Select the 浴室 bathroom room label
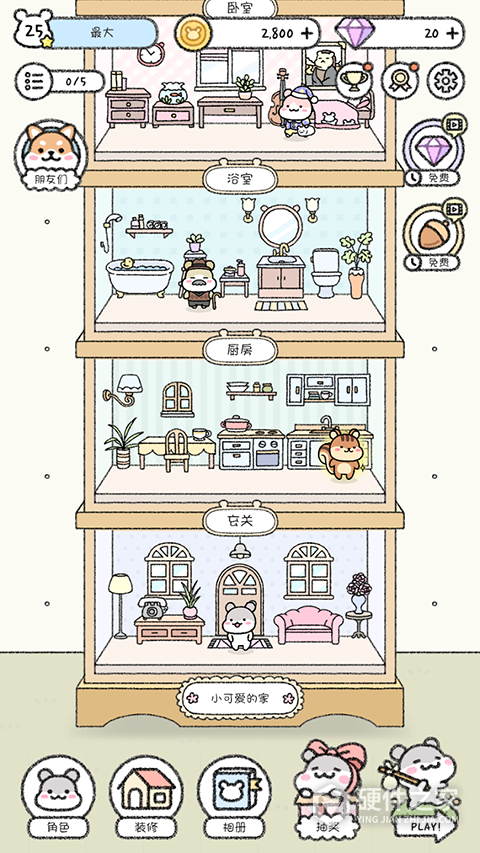480x853 pixels. point(240,177)
